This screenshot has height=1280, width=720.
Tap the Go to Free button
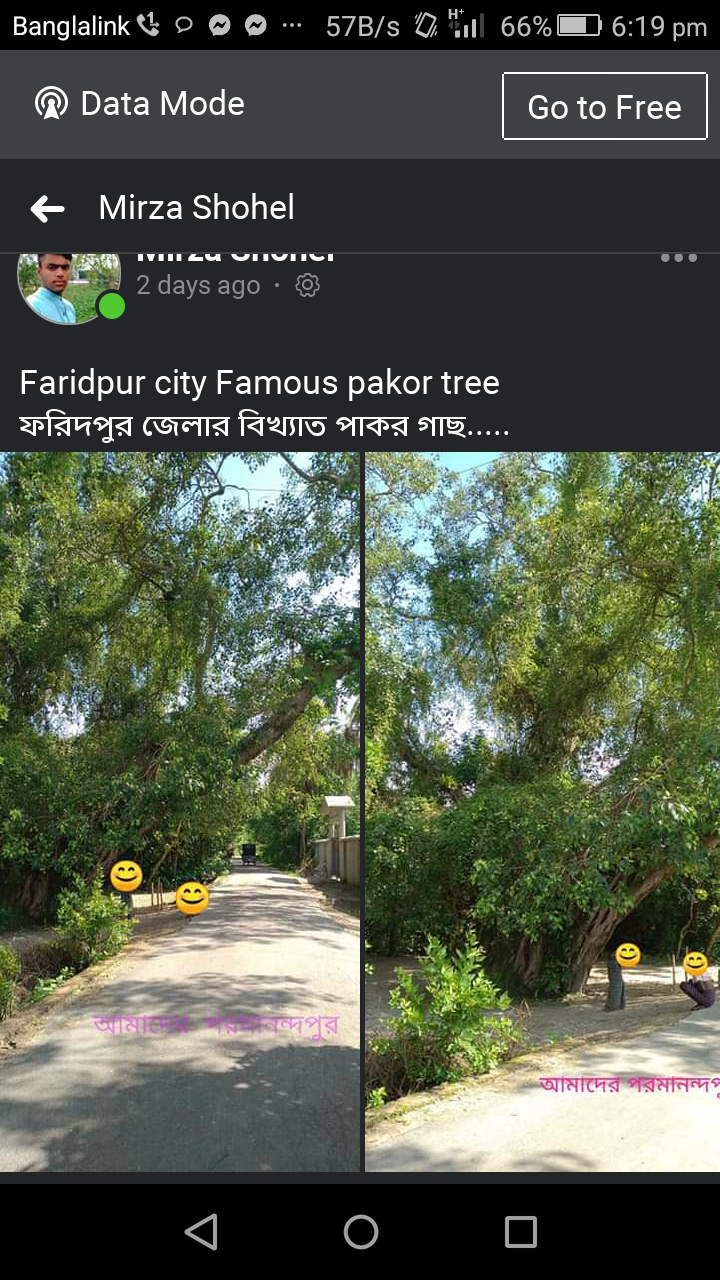[x=604, y=106]
